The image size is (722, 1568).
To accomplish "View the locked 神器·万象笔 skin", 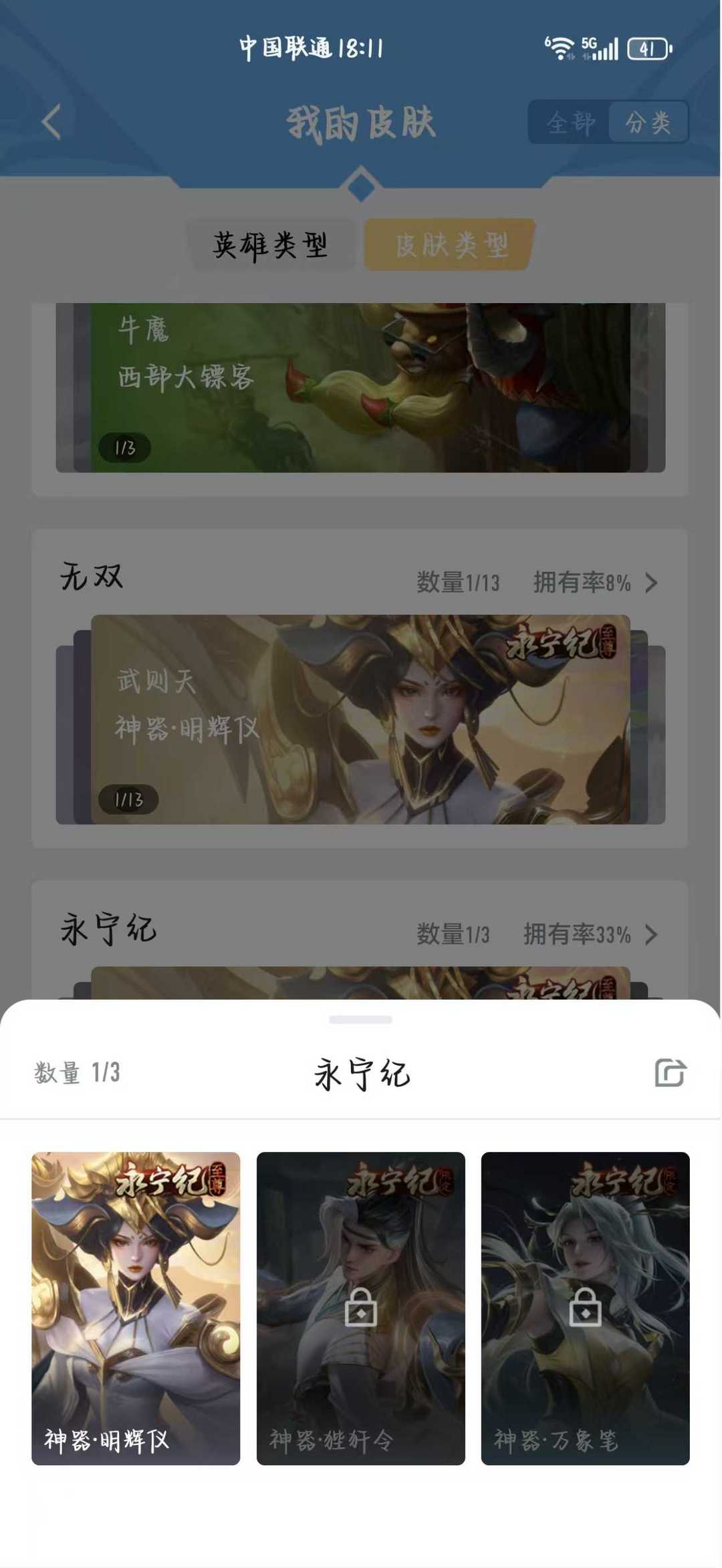I will pos(585,1308).
